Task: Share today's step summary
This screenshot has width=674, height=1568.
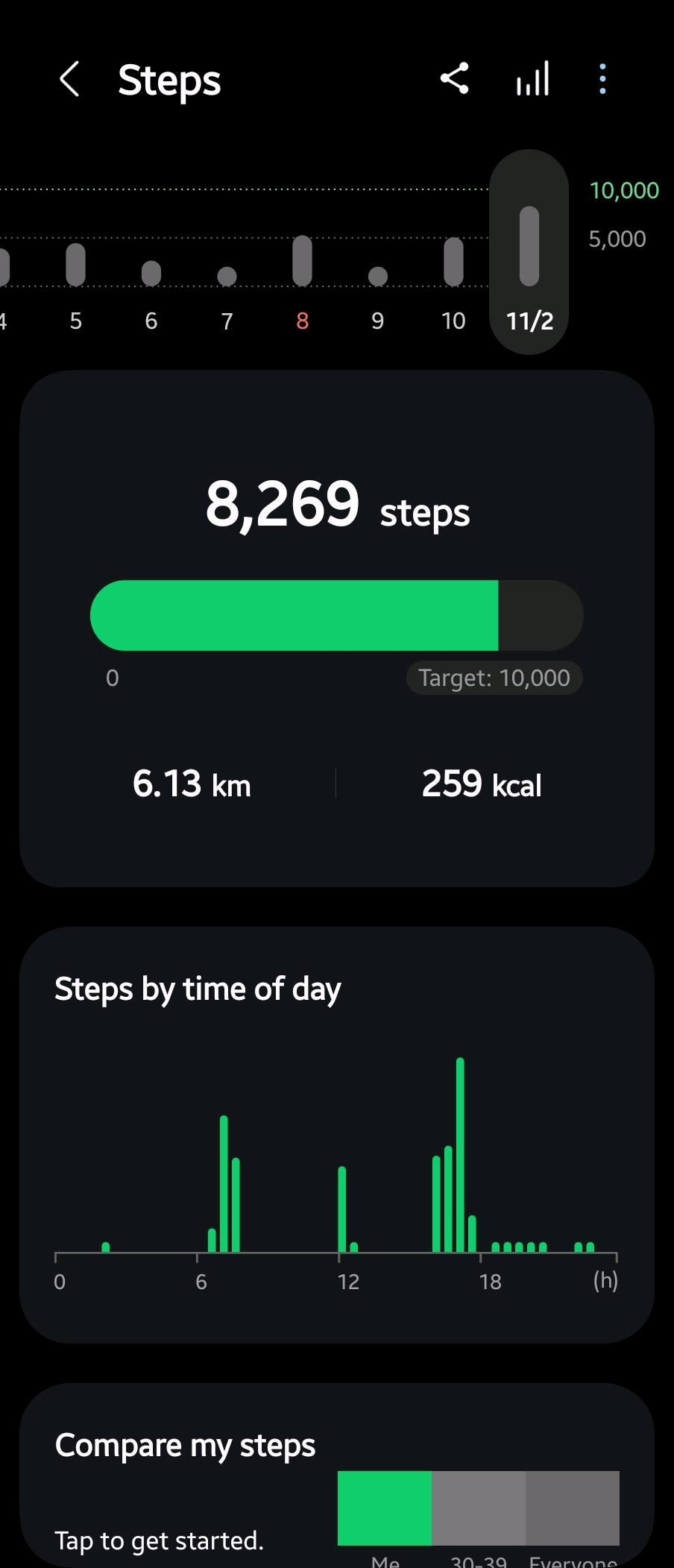Action: coord(454,78)
